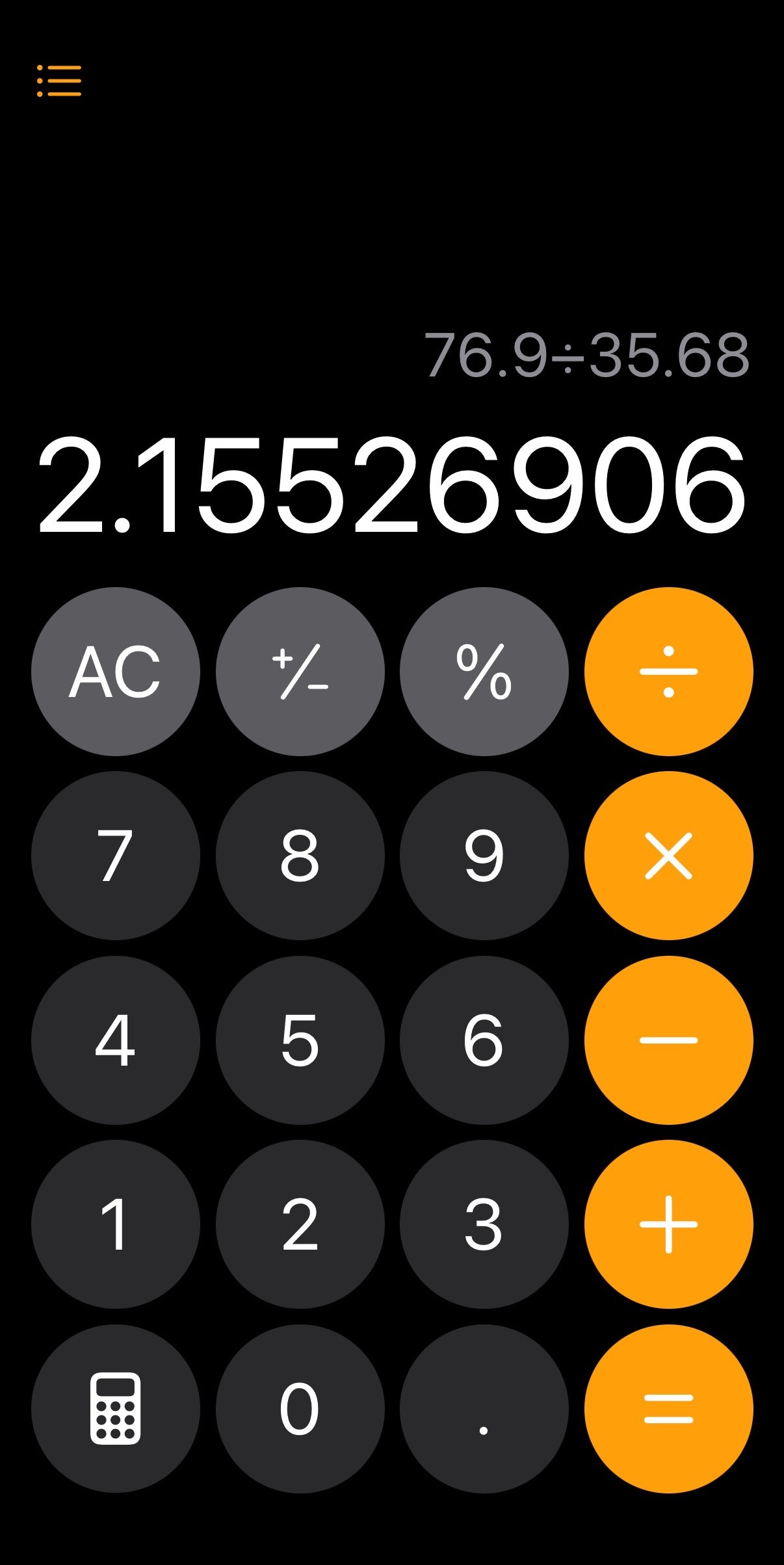Viewport: 784px width, 1565px height.
Task: Hit the plus operator
Action: pos(669,1224)
